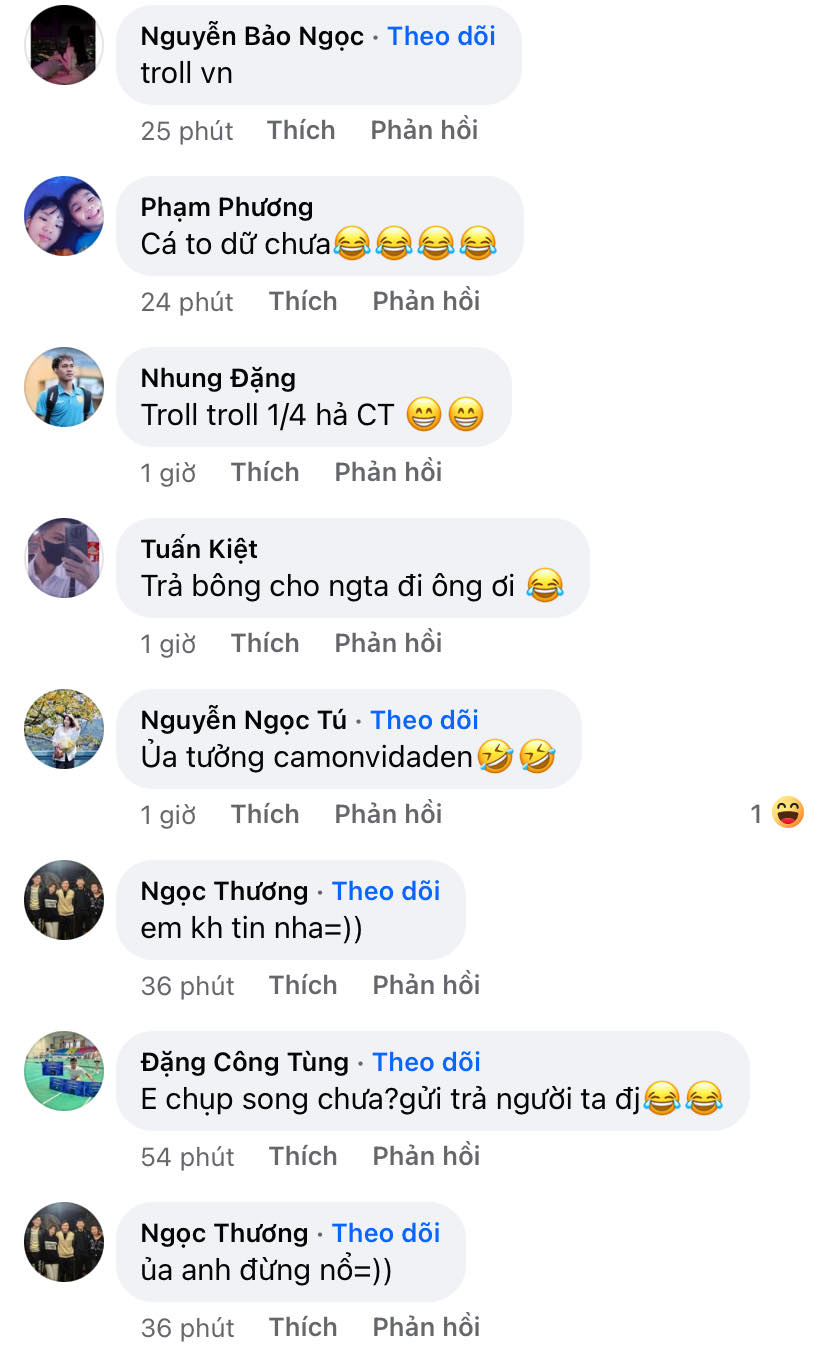Open Tuấn Kiệt's profile name
This screenshot has height=1354, width=828.
point(199,549)
